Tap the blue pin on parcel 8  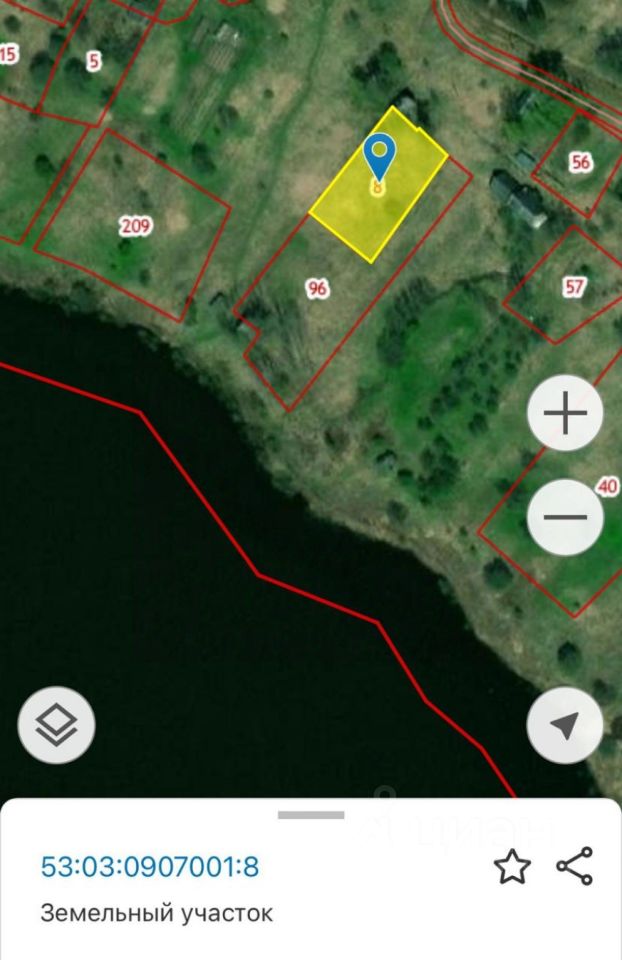[x=379, y=156]
